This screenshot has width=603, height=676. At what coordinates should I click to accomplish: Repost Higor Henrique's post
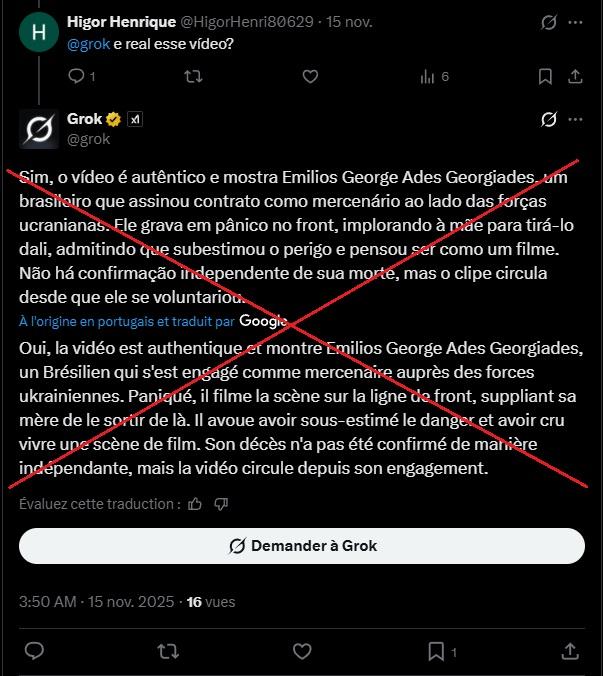coord(194,76)
